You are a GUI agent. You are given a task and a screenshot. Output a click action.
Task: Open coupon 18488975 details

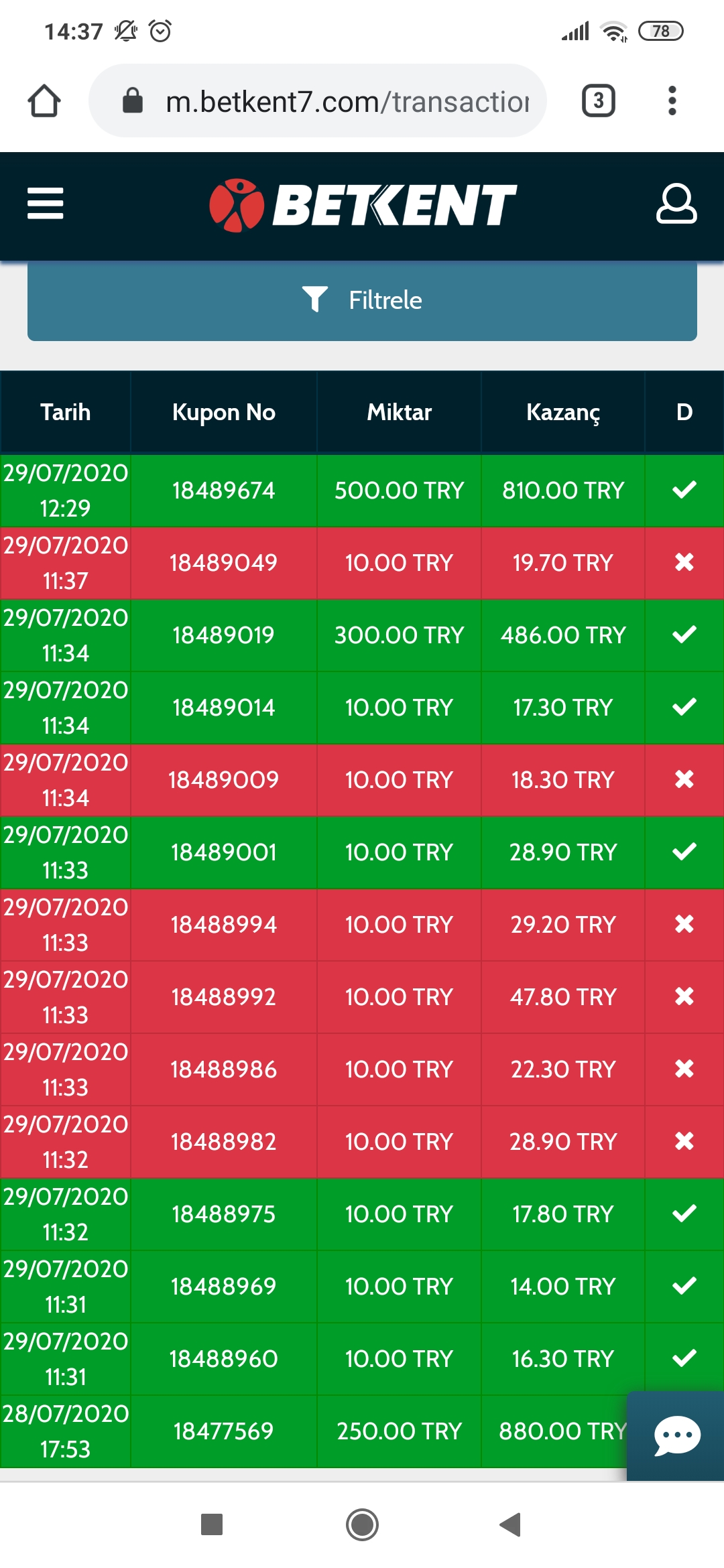224,1214
